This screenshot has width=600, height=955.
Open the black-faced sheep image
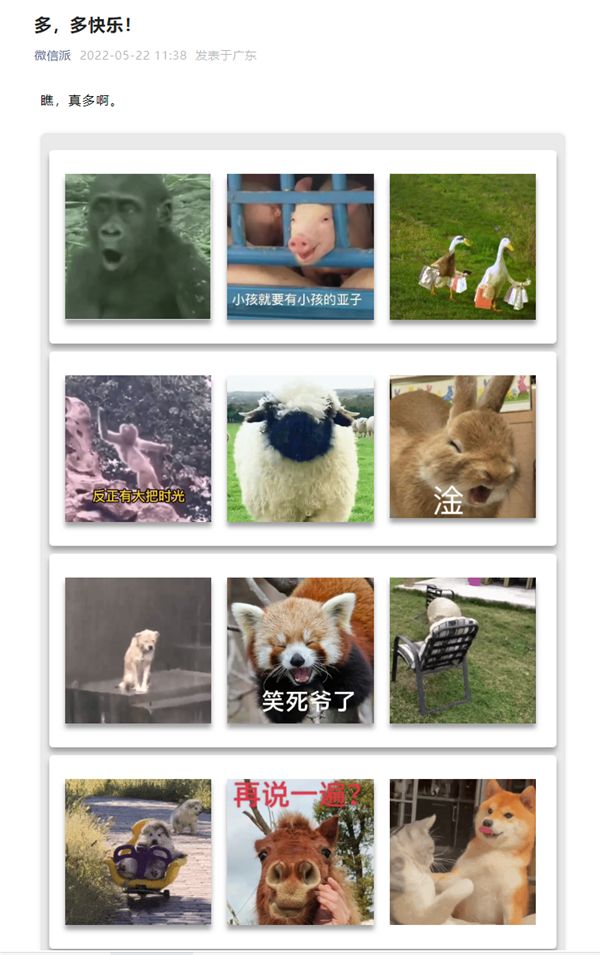coord(300,448)
